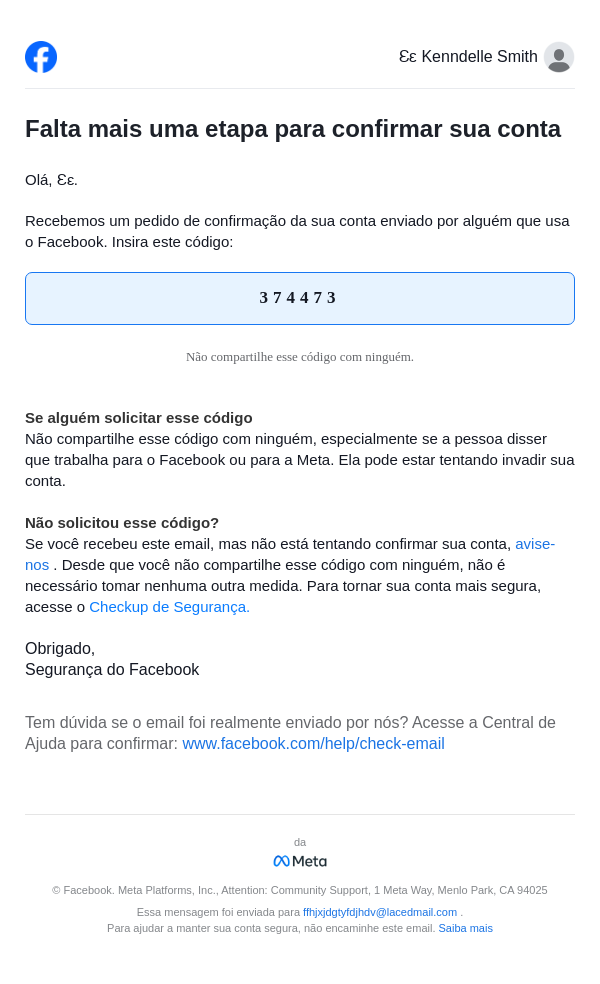
Task: Tap the ffhjxjdgtyfdjhdv@lacedmail.com email link
Action: pos(379,912)
